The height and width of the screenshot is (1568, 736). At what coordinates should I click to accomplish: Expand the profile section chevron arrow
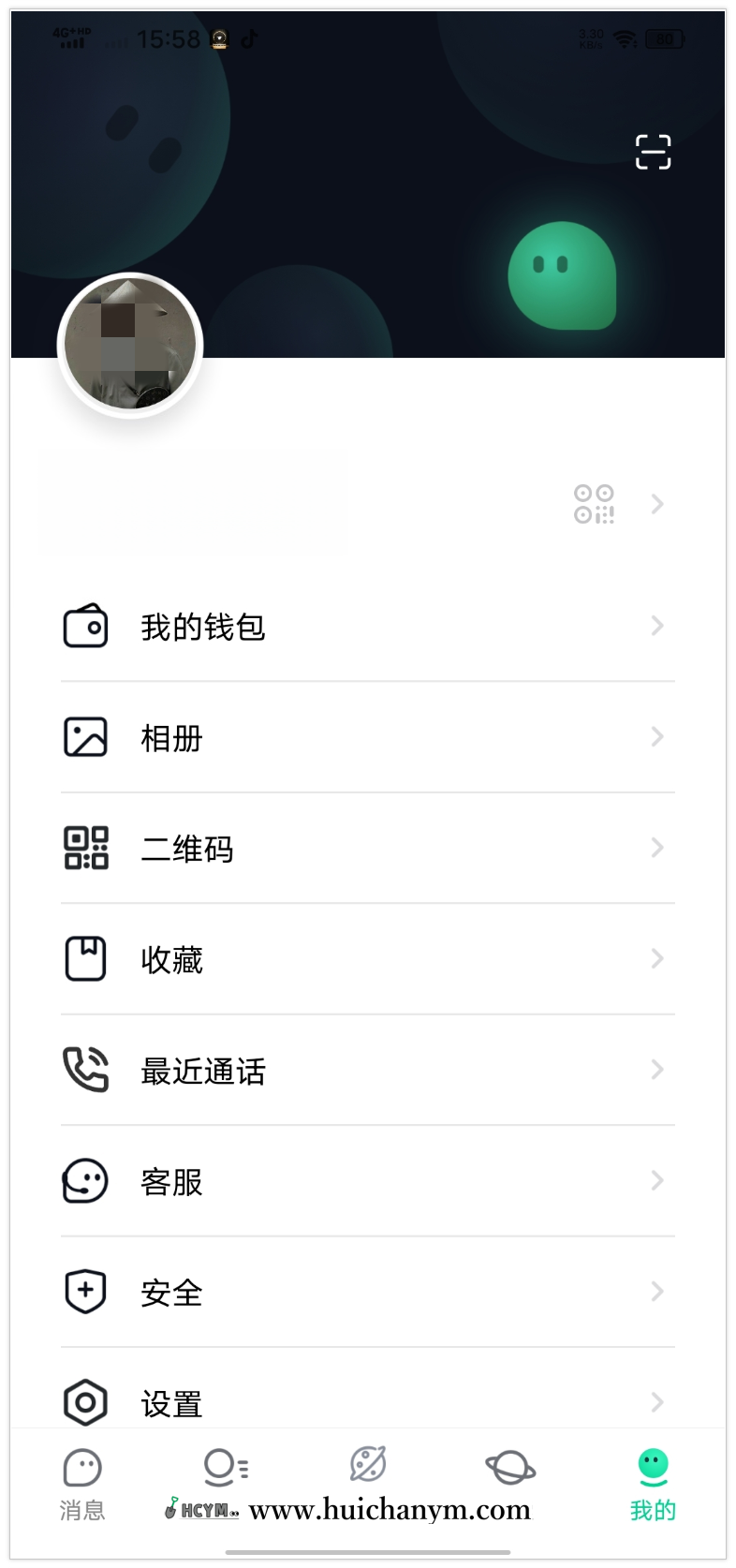click(x=656, y=504)
